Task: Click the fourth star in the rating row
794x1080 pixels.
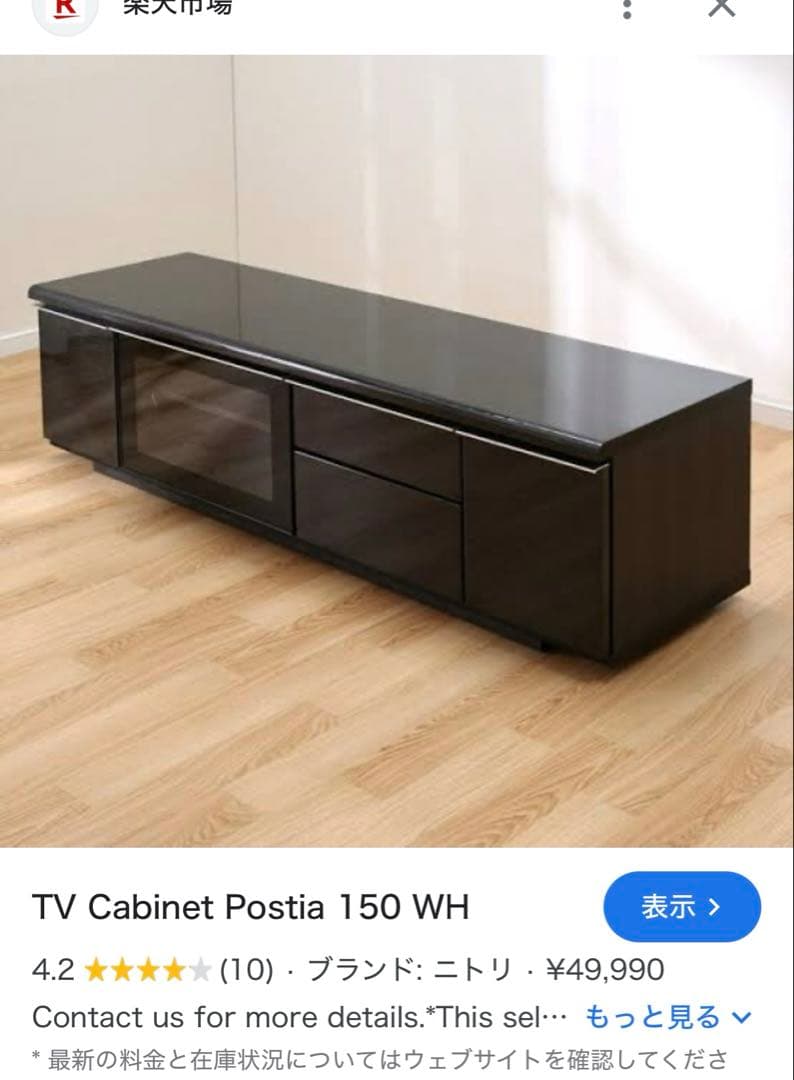Action: (173, 968)
